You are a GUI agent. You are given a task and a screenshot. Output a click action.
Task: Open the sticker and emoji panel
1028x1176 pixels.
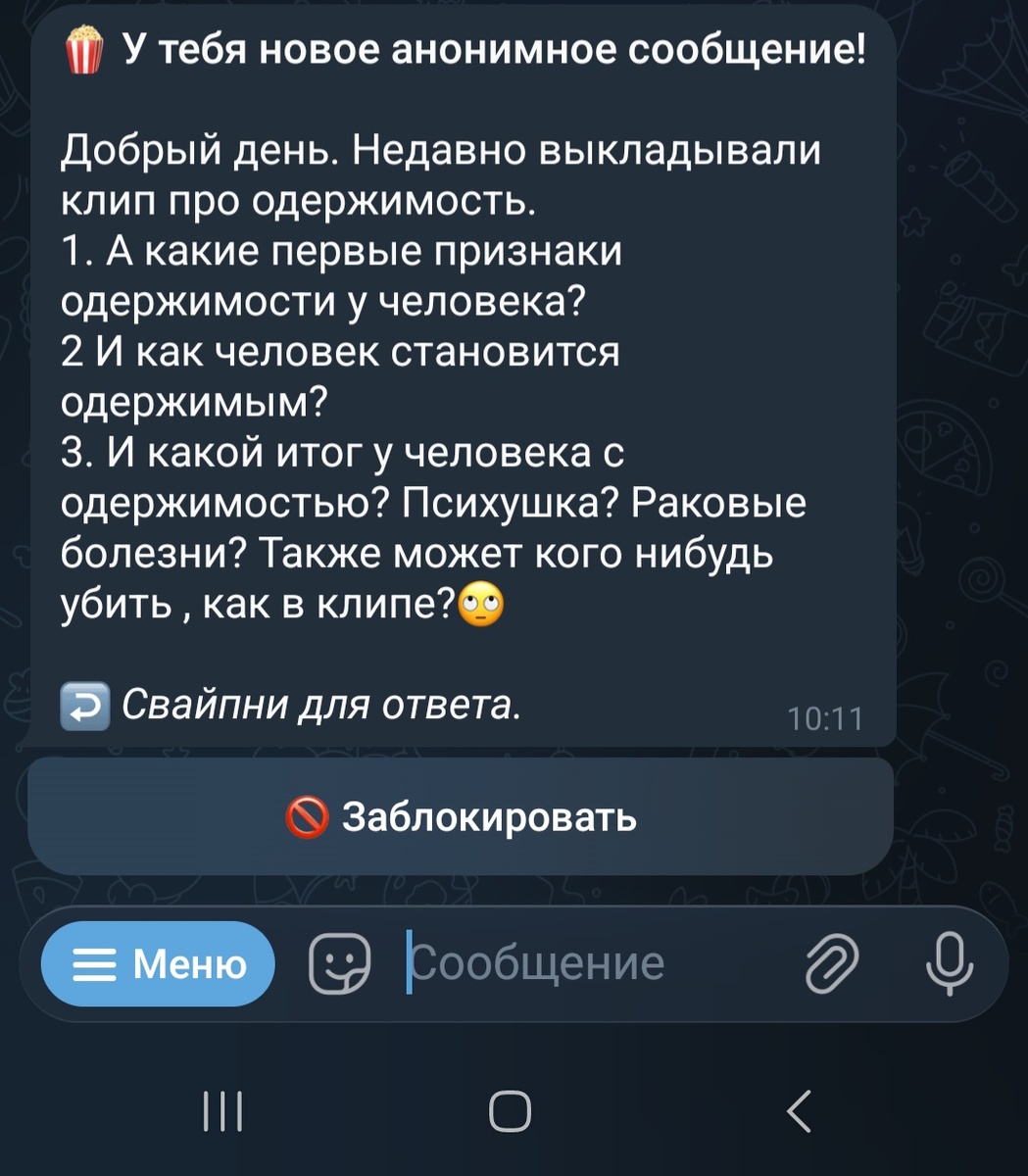(x=338, y=964)
